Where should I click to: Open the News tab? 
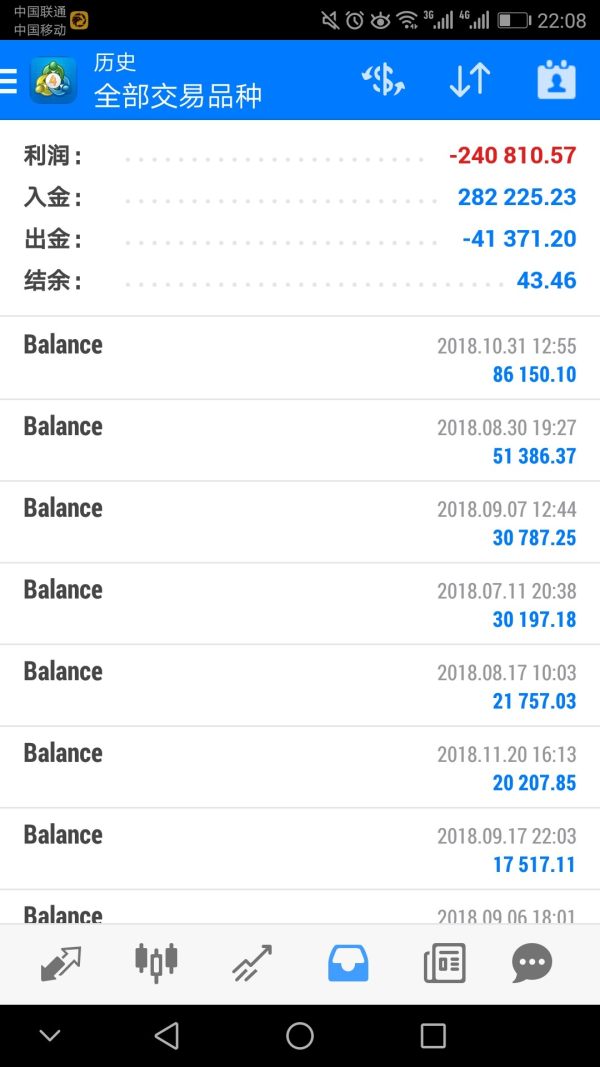point(444,964)
